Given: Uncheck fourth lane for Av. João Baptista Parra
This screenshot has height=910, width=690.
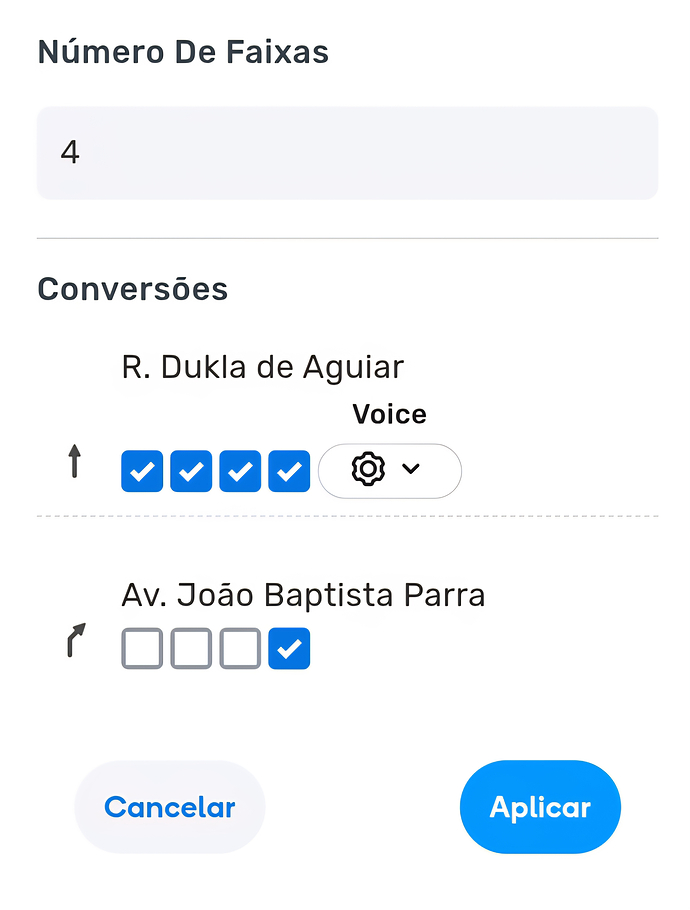Looking at the screenshot, I should tap(289, 649).
